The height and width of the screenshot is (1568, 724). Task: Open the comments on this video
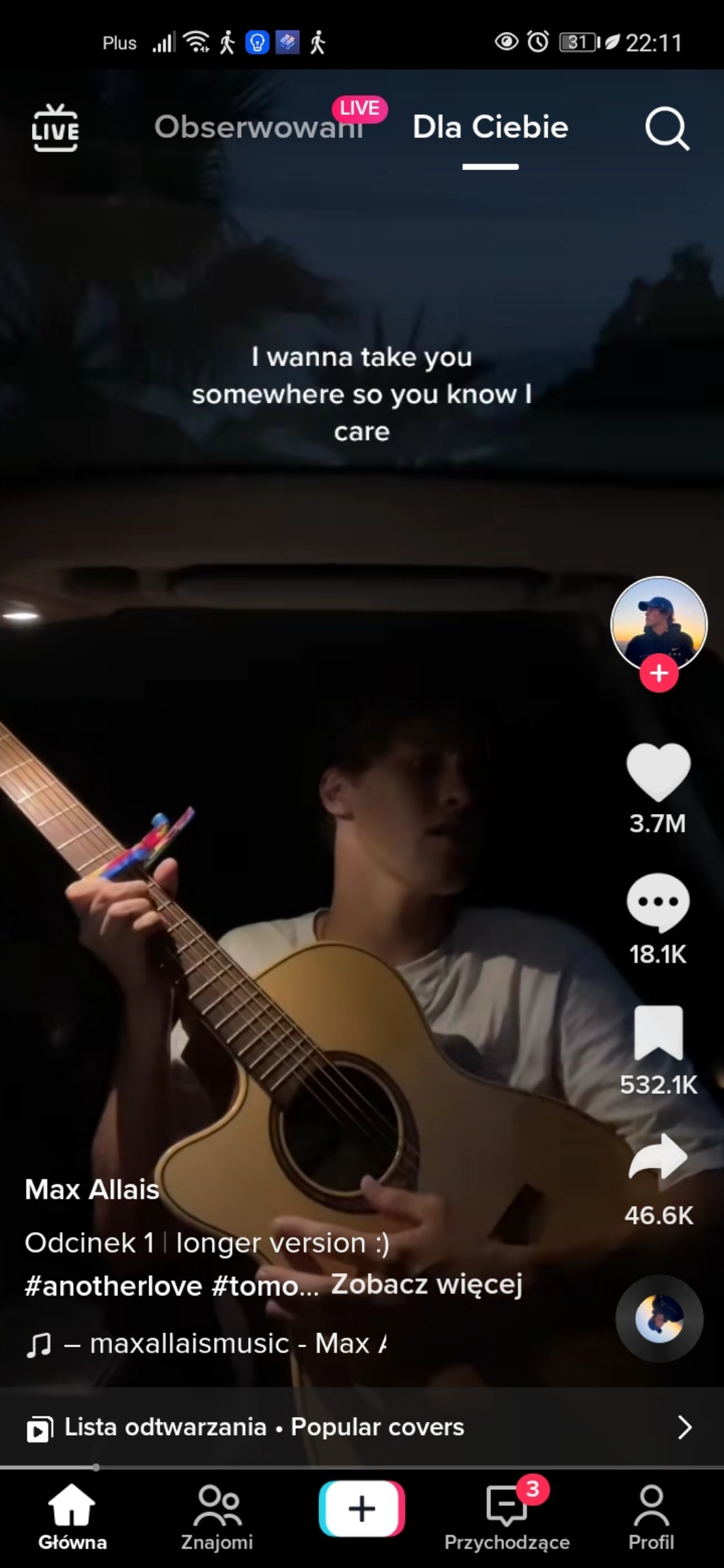click(x=658, y=902)
